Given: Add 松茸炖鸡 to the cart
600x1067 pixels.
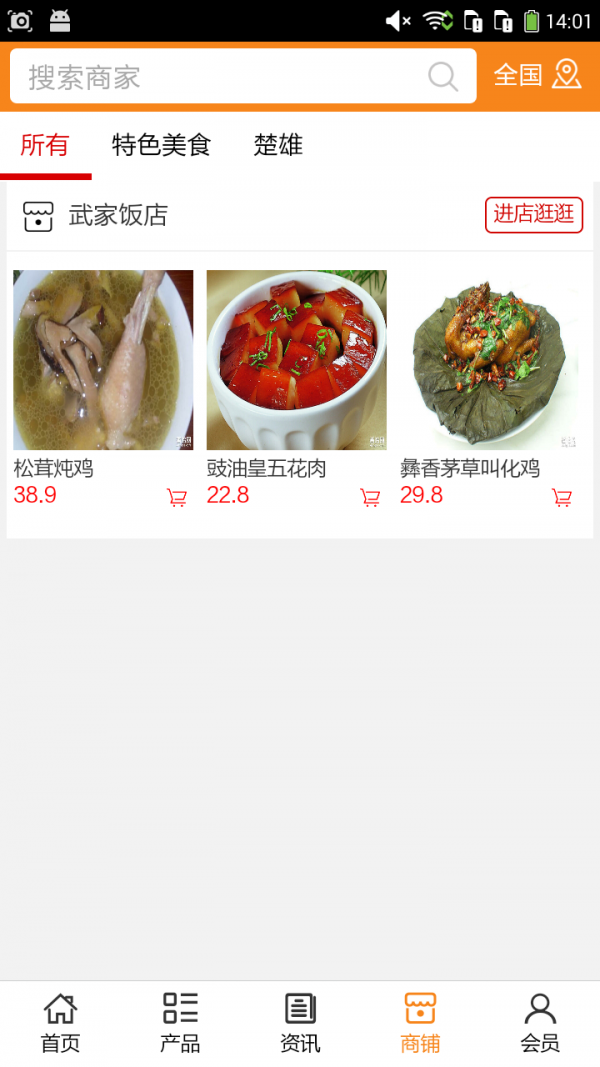Looking at the screenshot, I should click(x=177, y=497).
